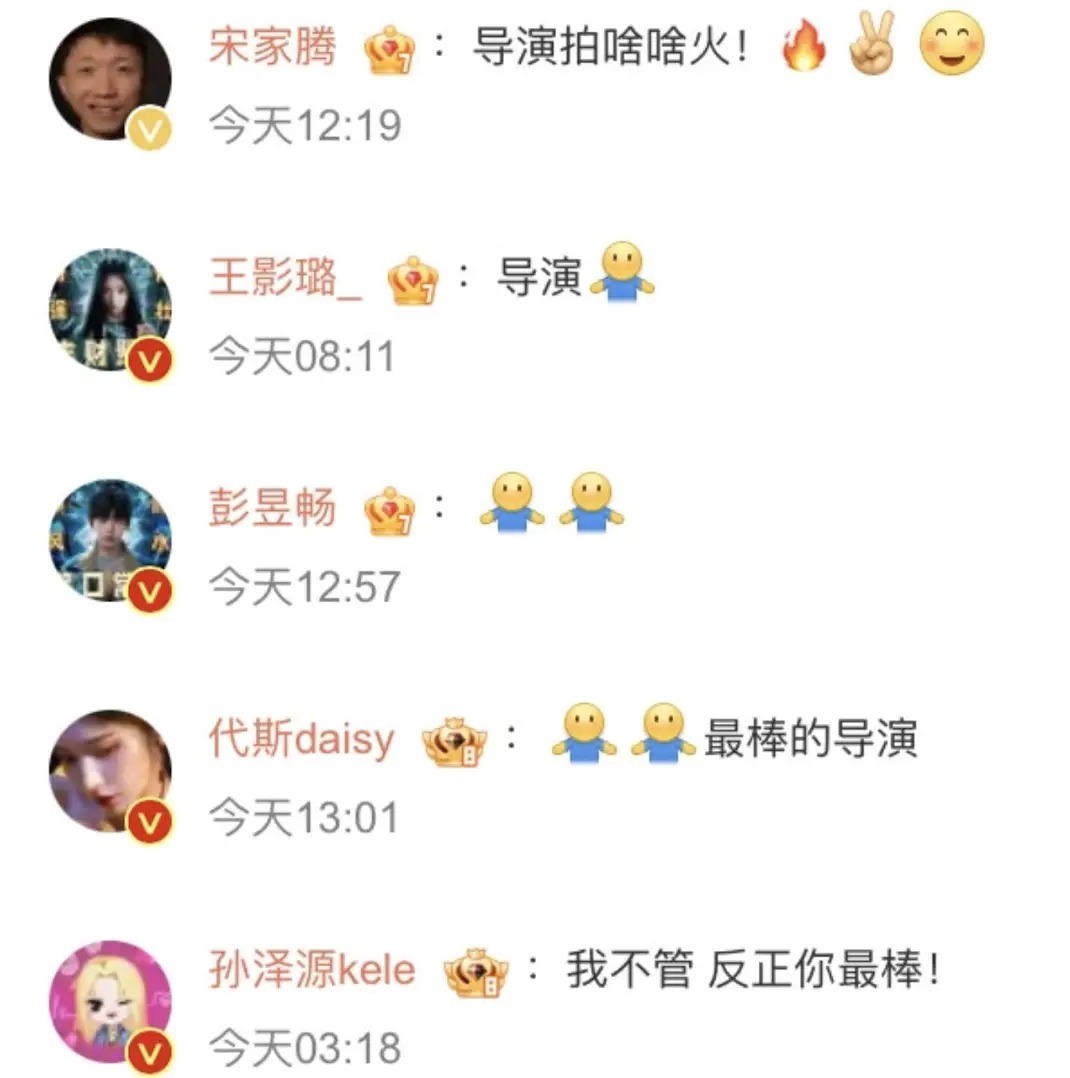The image size is (1070, 1078).
Task: Tap the username 宋家腾
Action: (x=272, y=48)
